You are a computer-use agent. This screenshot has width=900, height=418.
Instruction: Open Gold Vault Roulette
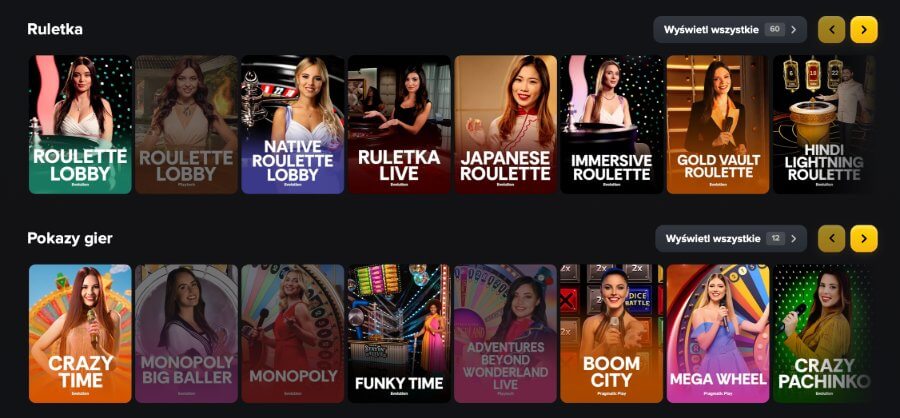click(x=718, y=124)
